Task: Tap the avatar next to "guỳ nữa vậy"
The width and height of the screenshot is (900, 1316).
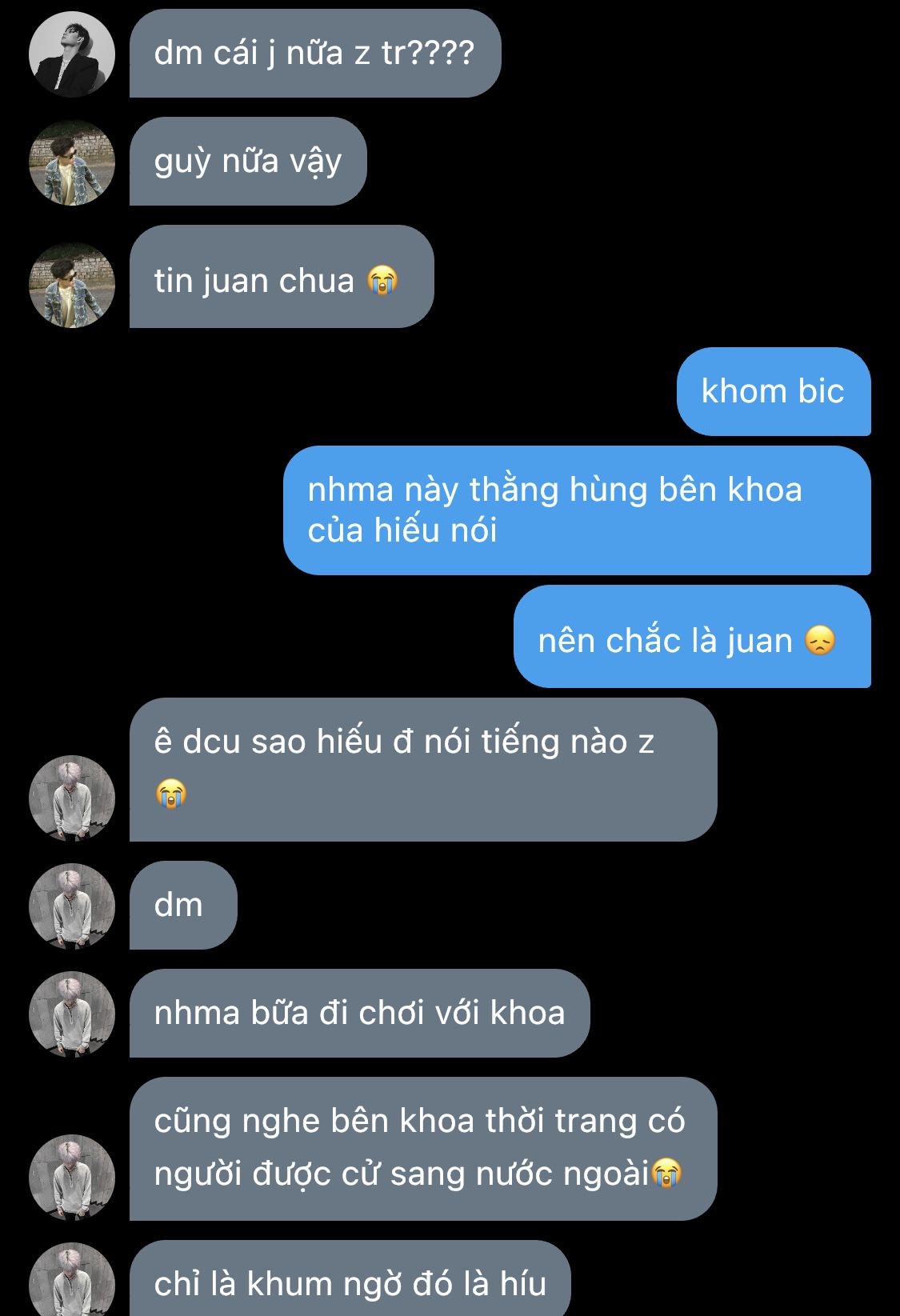Action: point(72,162)
